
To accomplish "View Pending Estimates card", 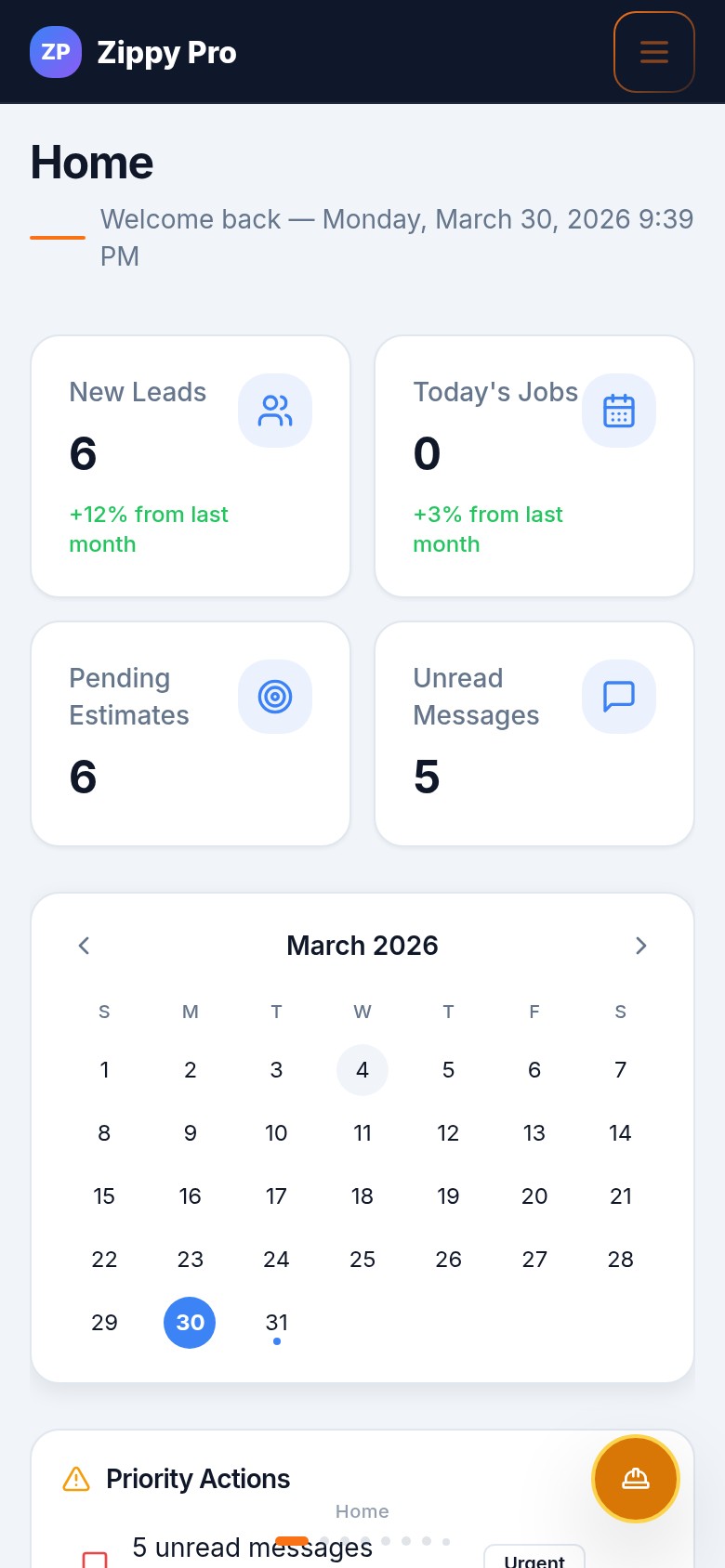I will (191, 734).
